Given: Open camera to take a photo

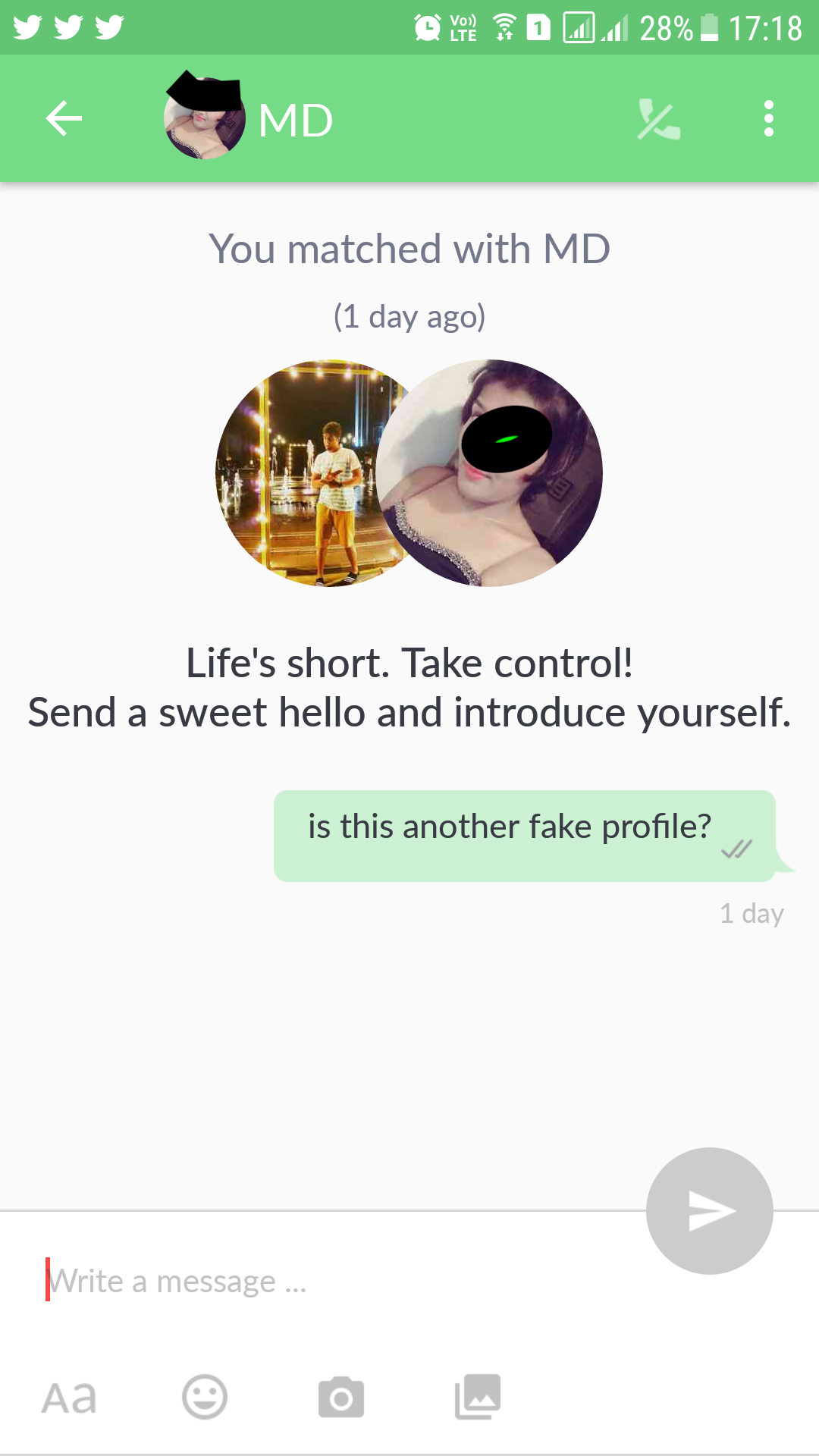Looking at the screenshot, I should (341, 1398).
